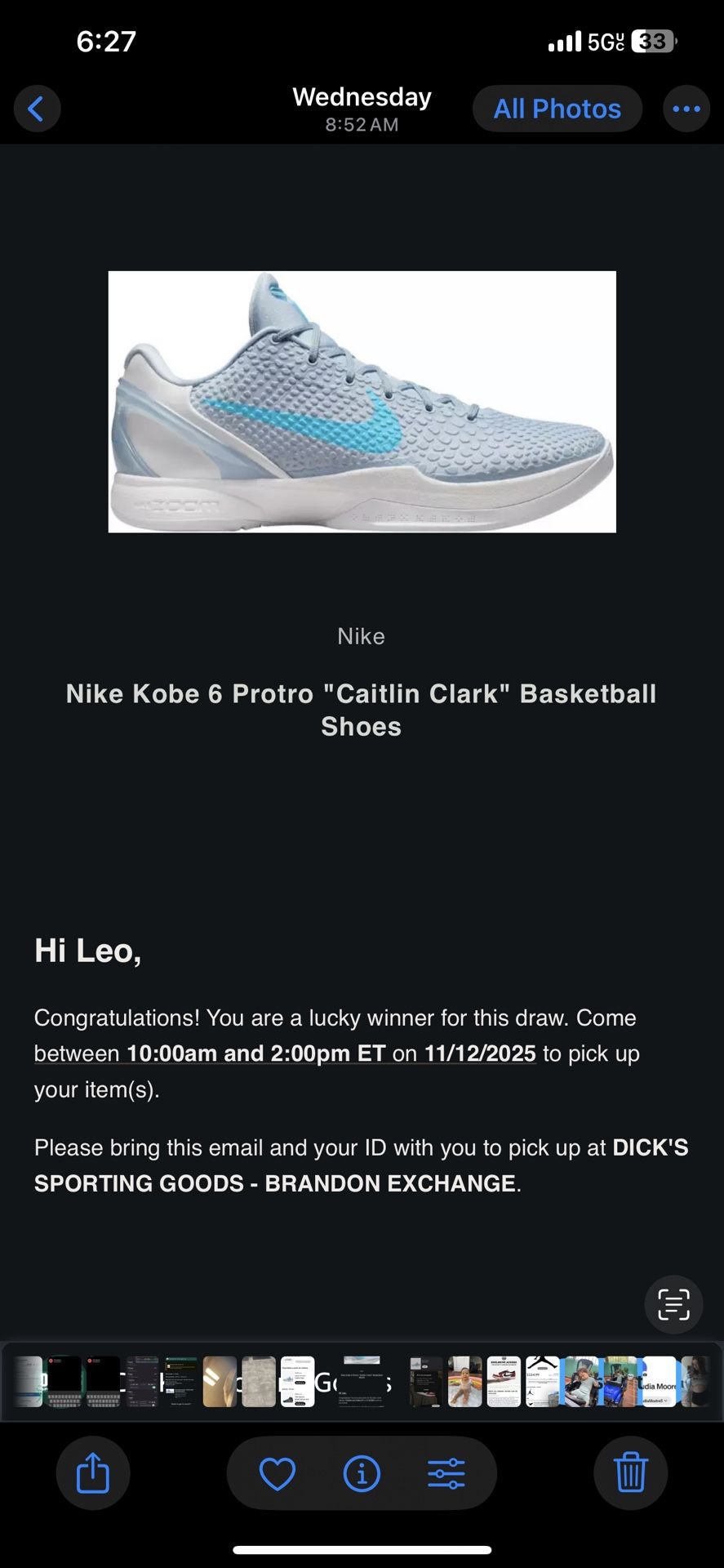
Task: Delete this photo with the trash icon
Action: coord(629,1473)
